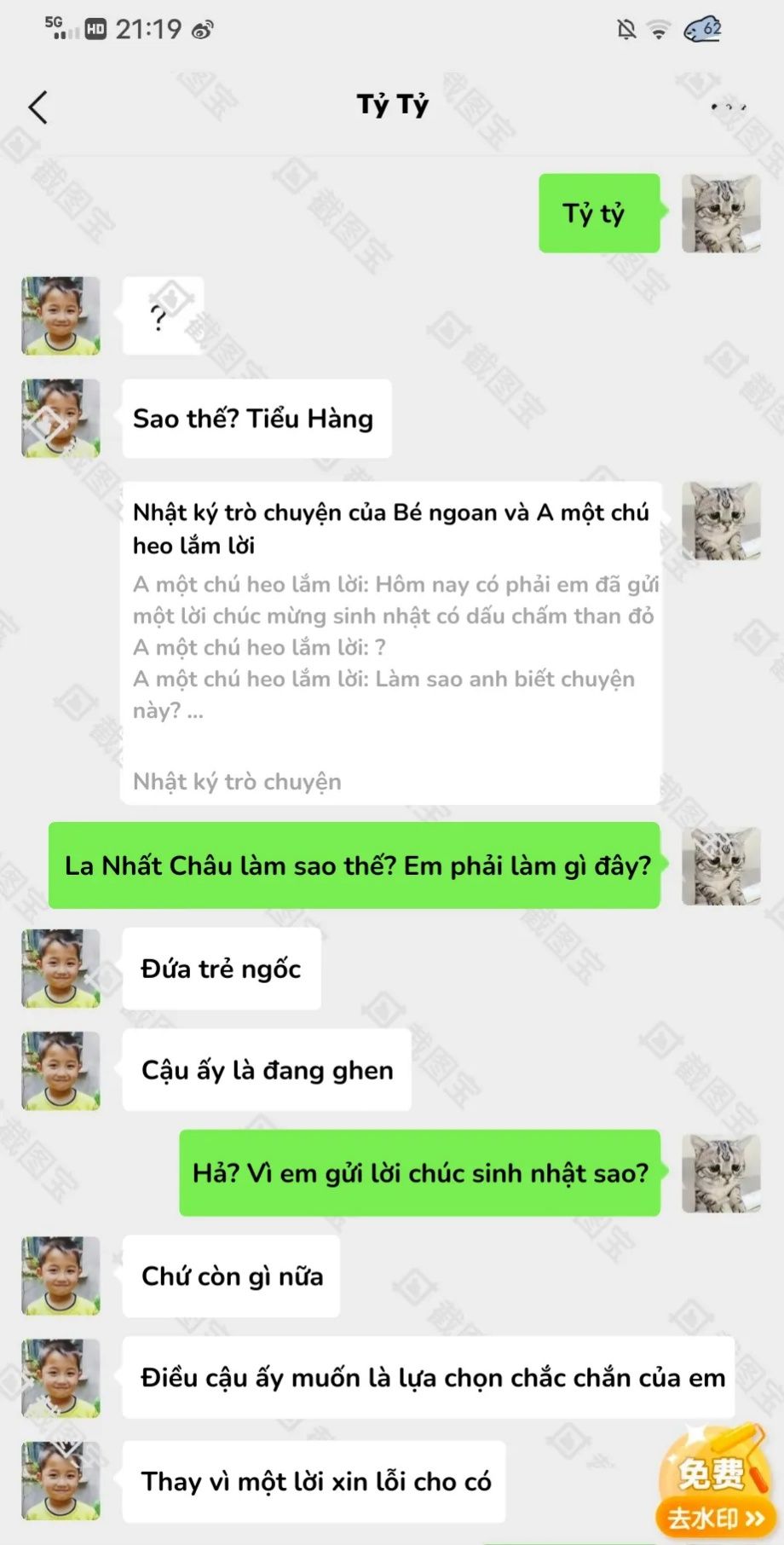Open boy avatar beside "Sao thế? Tiểu Hàng"
784x1545 pixels.
61,418
